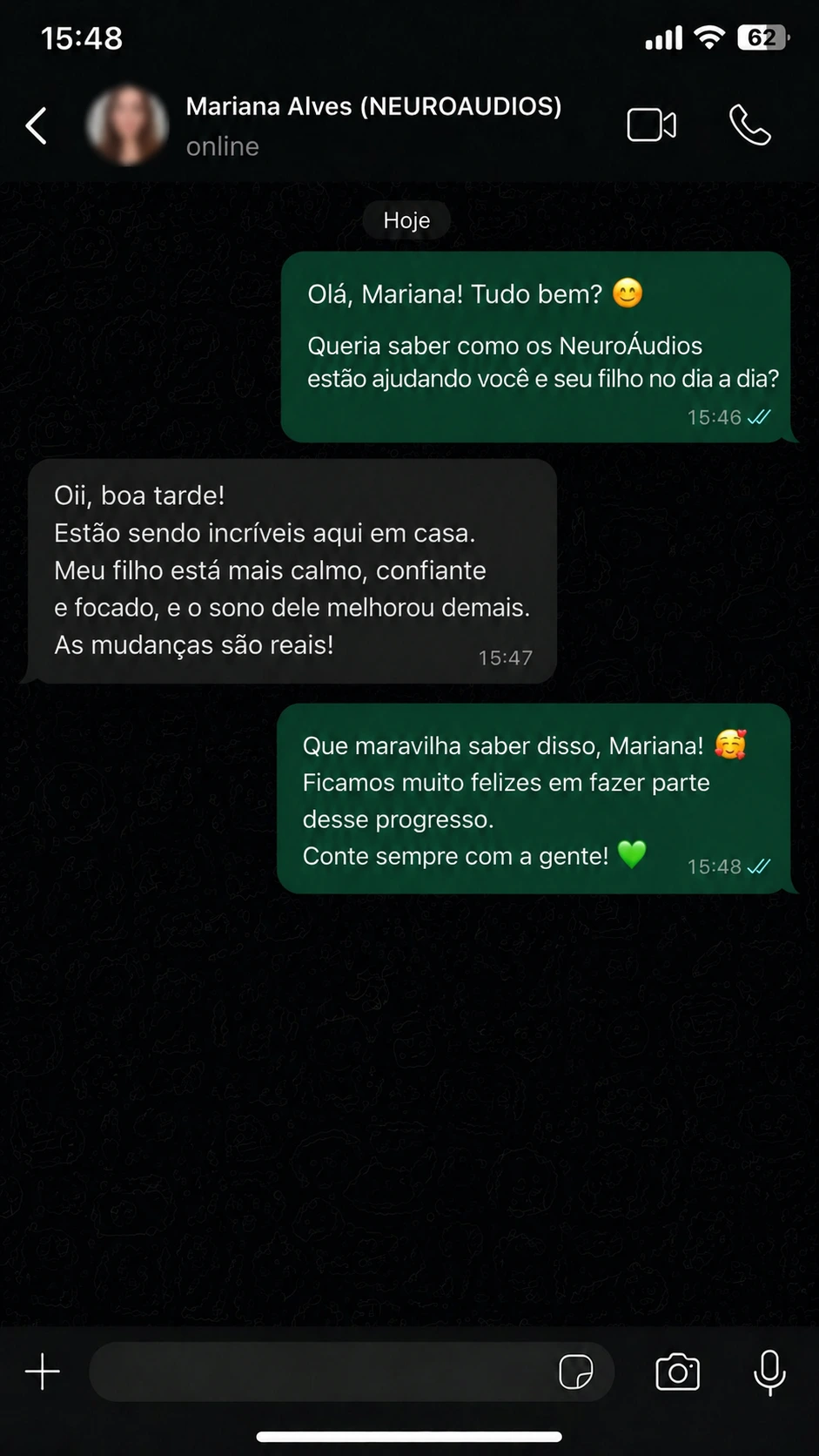Start a video call with Mariana
This screenshot has height=1456, width=819.
click(x=652, y=125)
